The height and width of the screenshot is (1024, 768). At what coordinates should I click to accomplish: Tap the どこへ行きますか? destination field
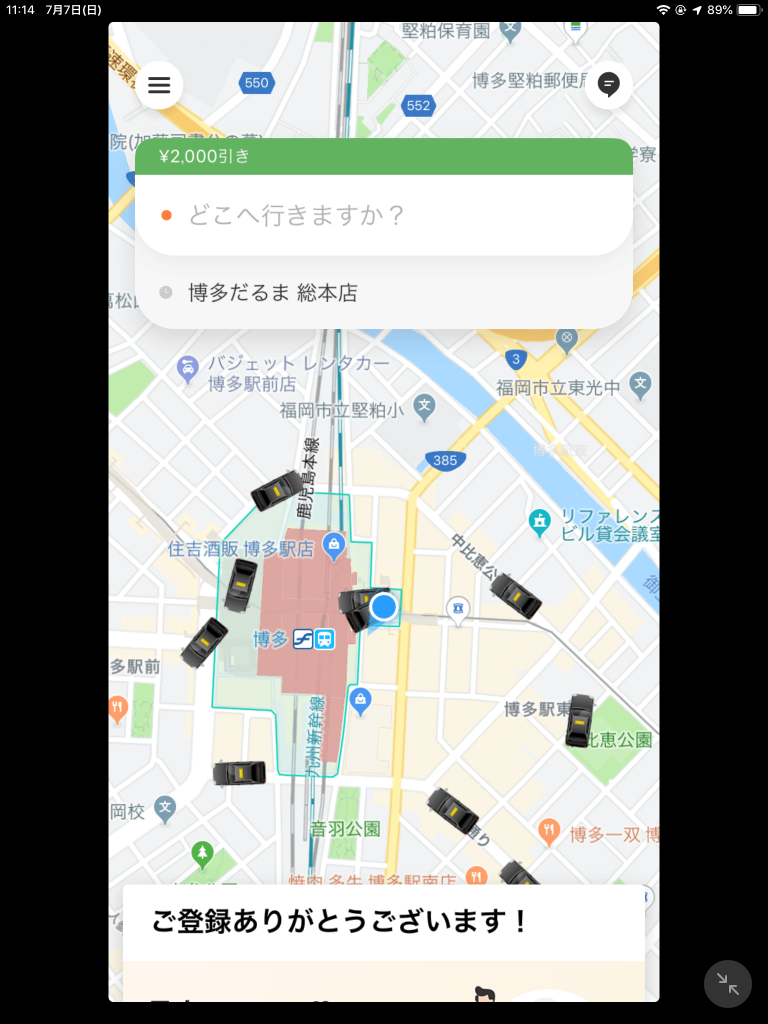point(383,215)
